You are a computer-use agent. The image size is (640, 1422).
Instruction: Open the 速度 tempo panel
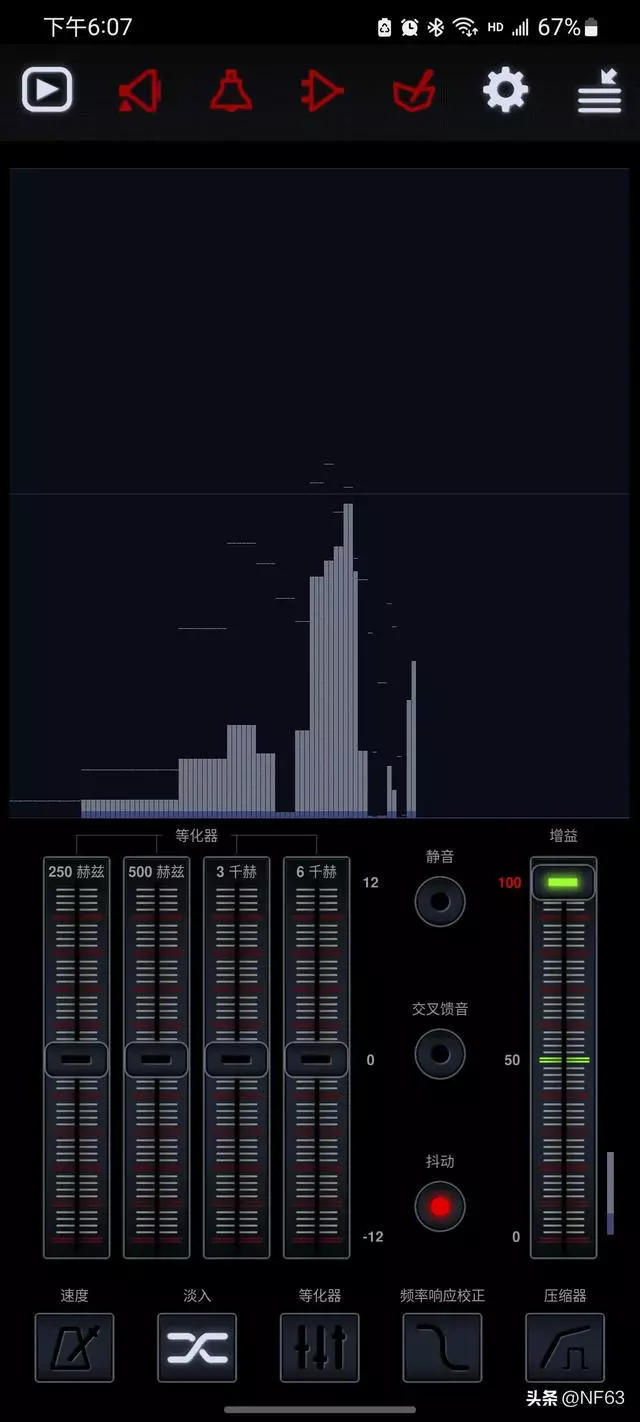coord(75,1347)
